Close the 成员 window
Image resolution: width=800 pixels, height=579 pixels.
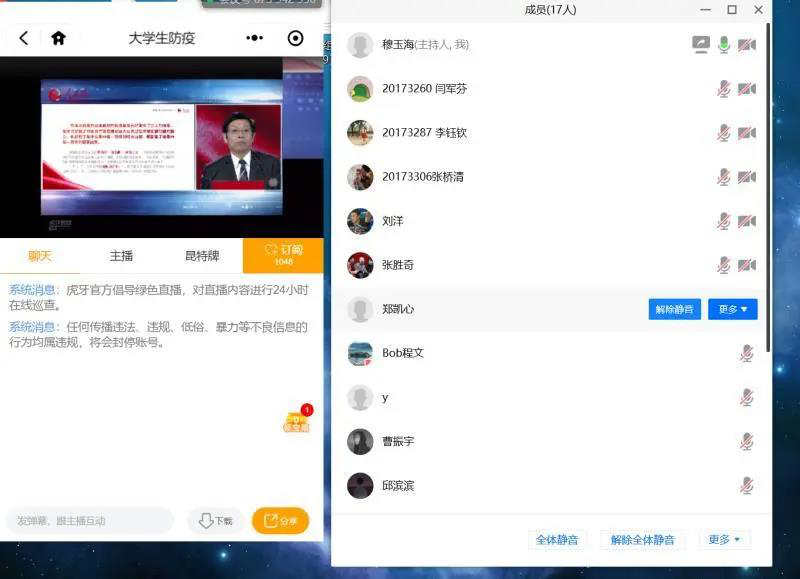tap(758, 10)
